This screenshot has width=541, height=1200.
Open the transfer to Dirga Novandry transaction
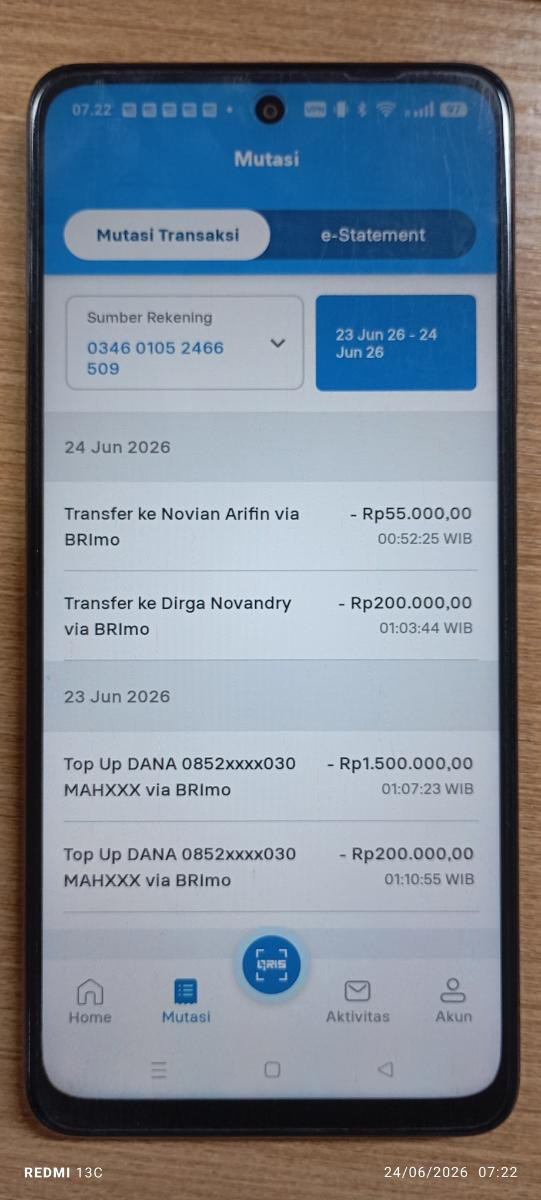pos(270,615)
